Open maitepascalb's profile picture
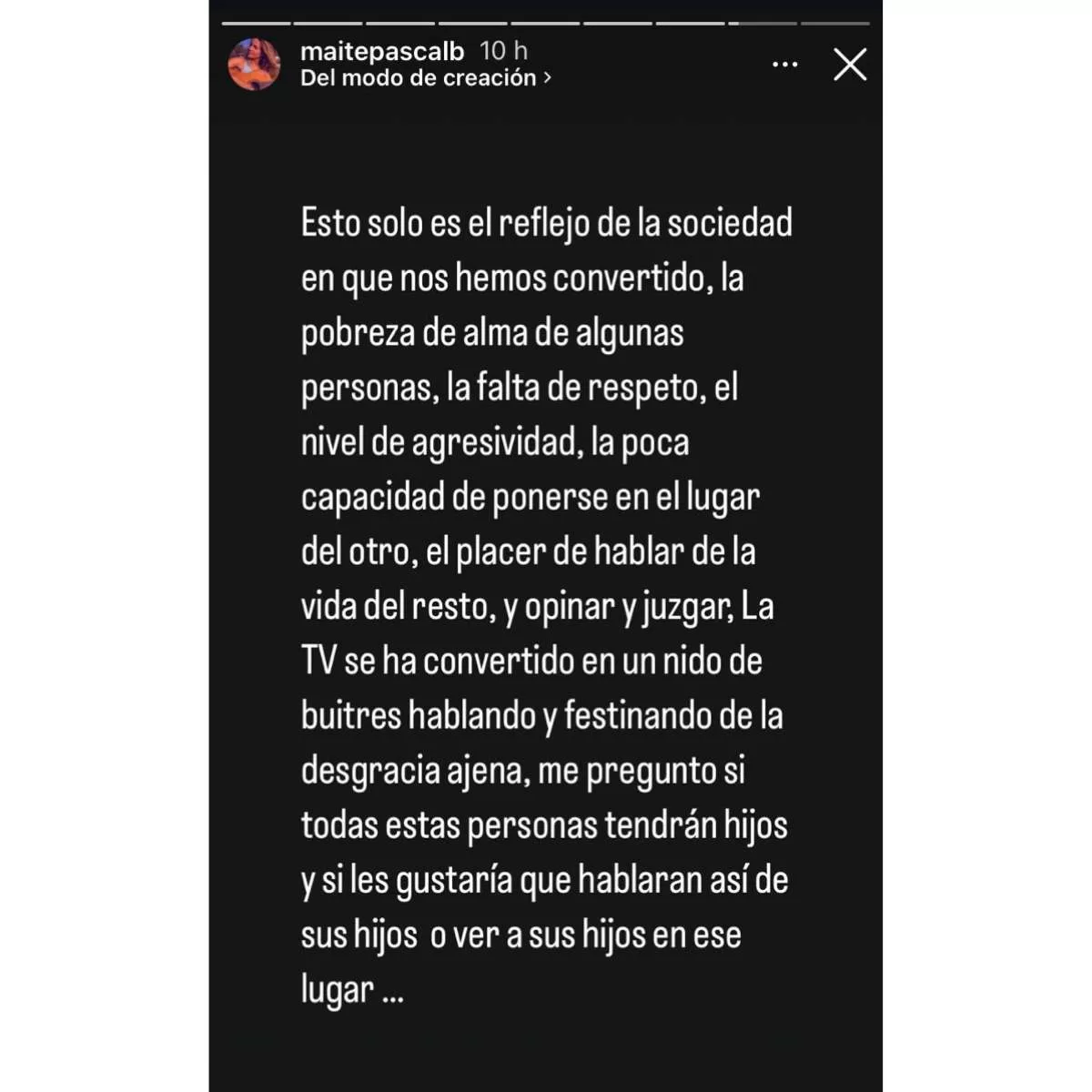The width and height of the screenshot is (1092, 1092). 254,65
